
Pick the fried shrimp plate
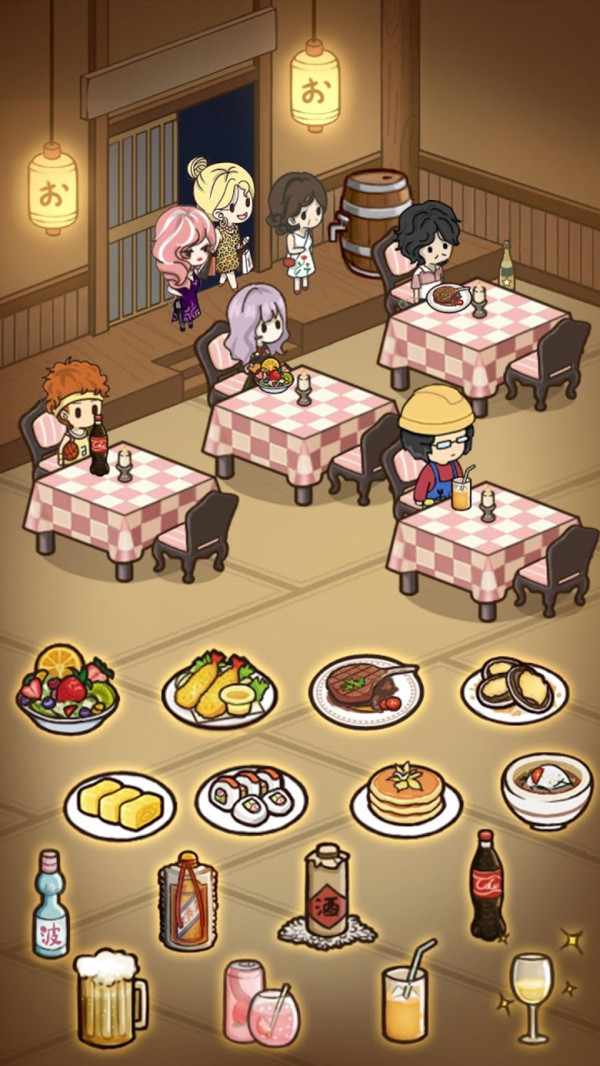(219, 689)
